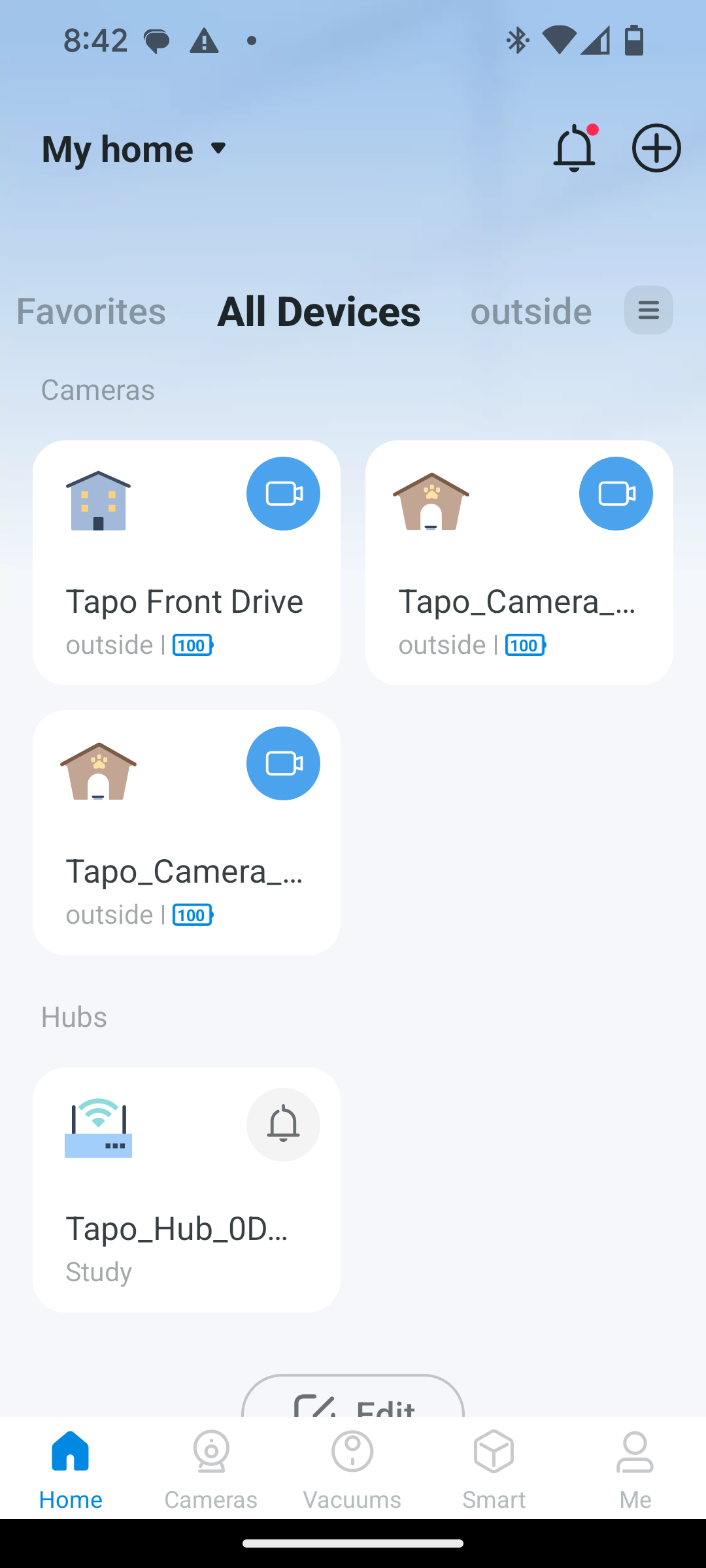
Task: Tap live view icon on Tapo Front Drive
Action: tap(283, 493)
